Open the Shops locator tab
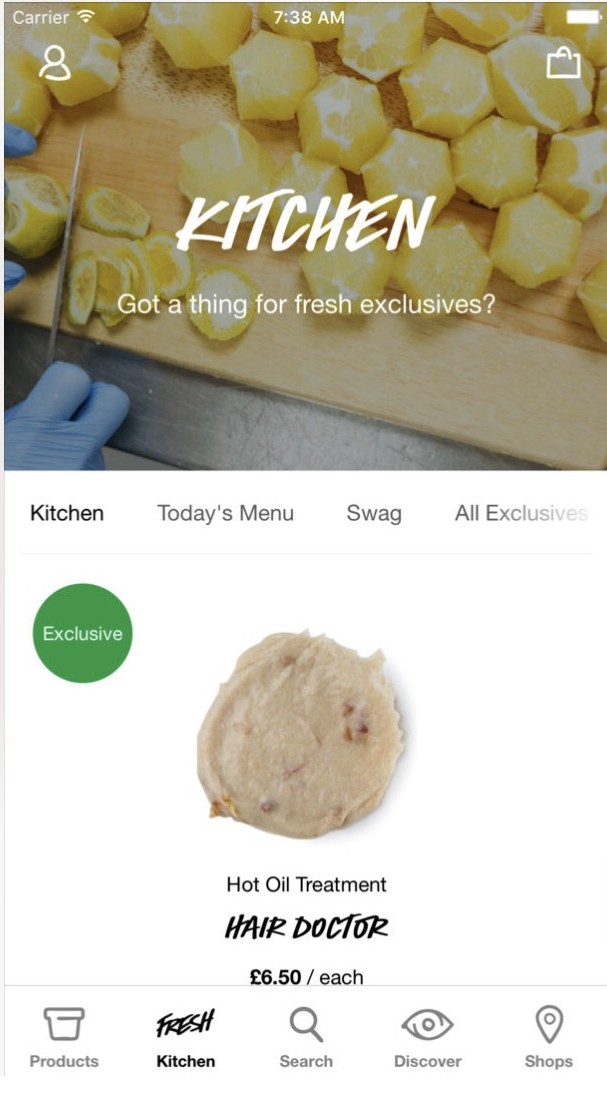This screenshot has width=607, height=1096. point(549,1037)
